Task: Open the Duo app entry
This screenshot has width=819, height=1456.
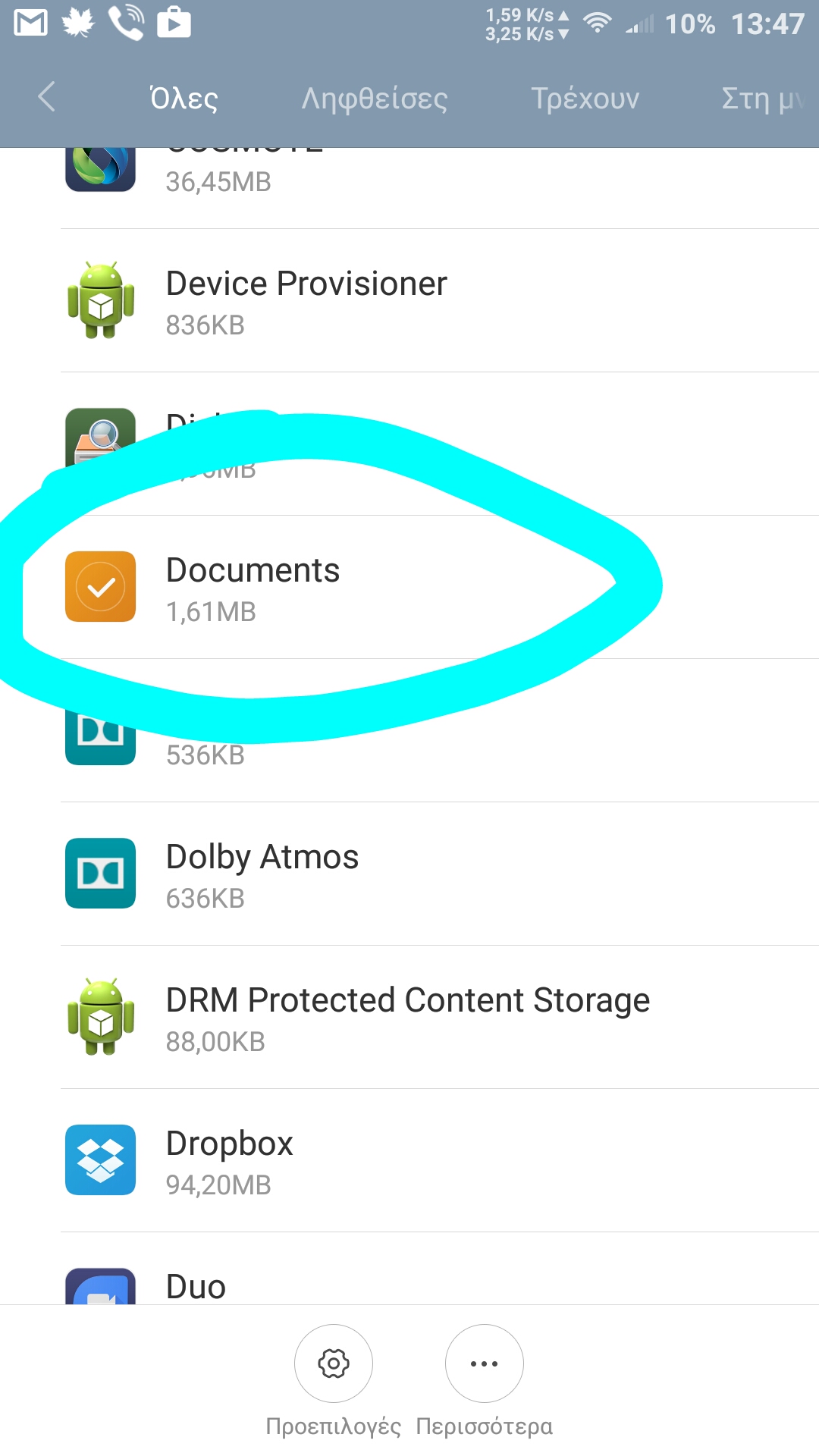Action: pos(196,1285)
